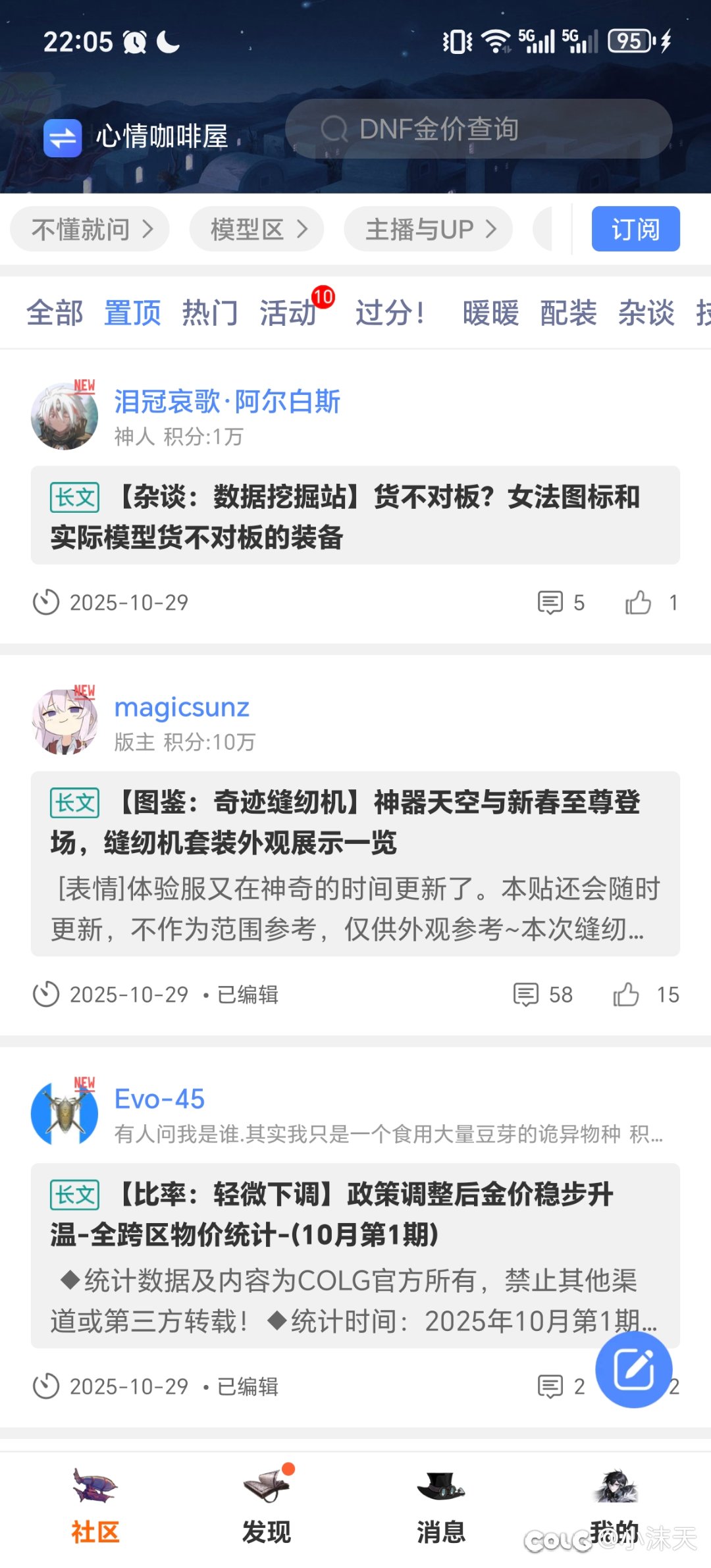Open the 主播与UP sub-board chip
The width and height of the screenshot is (711, 1568).
click(429, 229)
